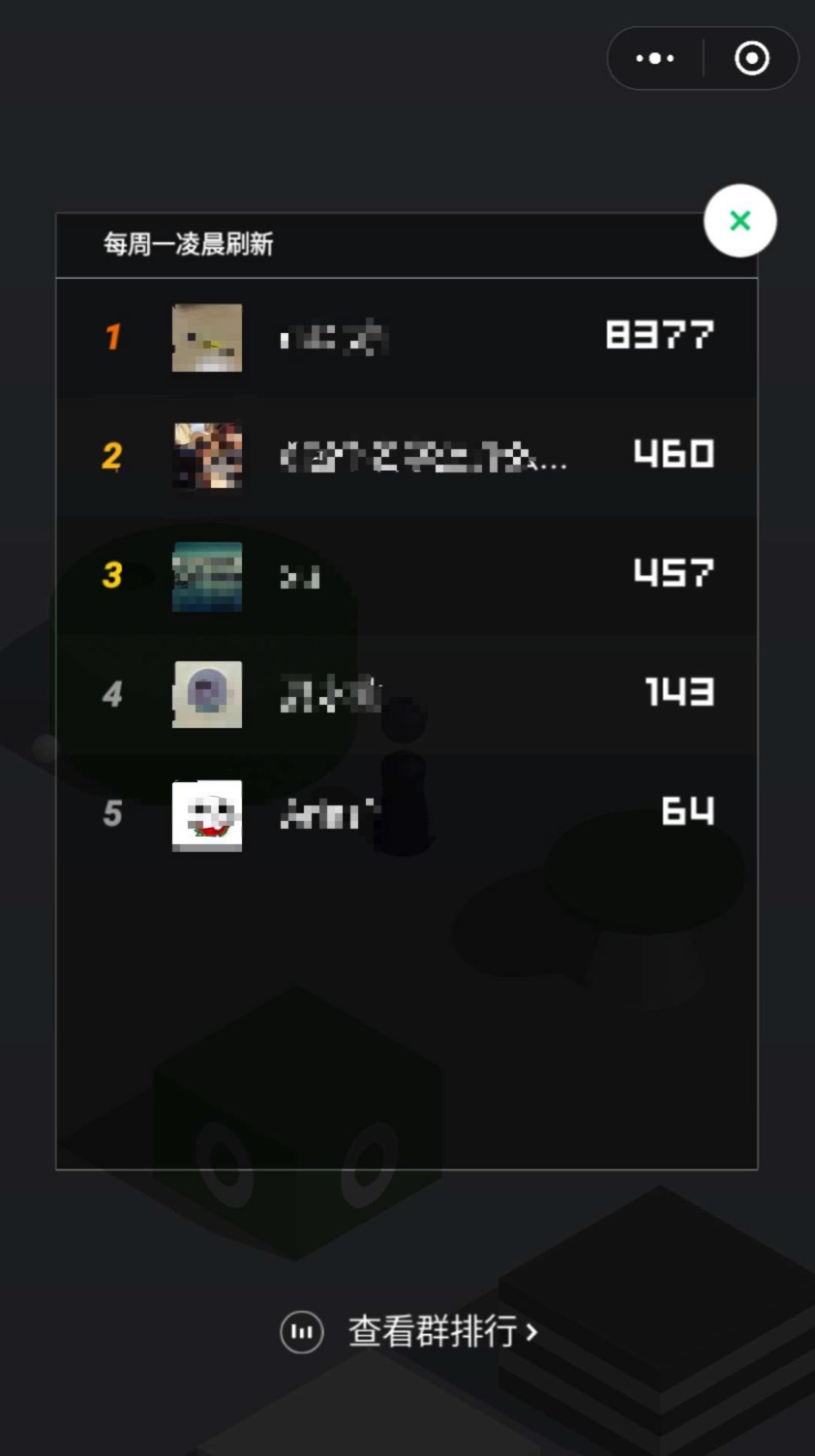Open the group ranking via 查看群排行
Screen dimensions: 815x1456
coord(432,1332)
